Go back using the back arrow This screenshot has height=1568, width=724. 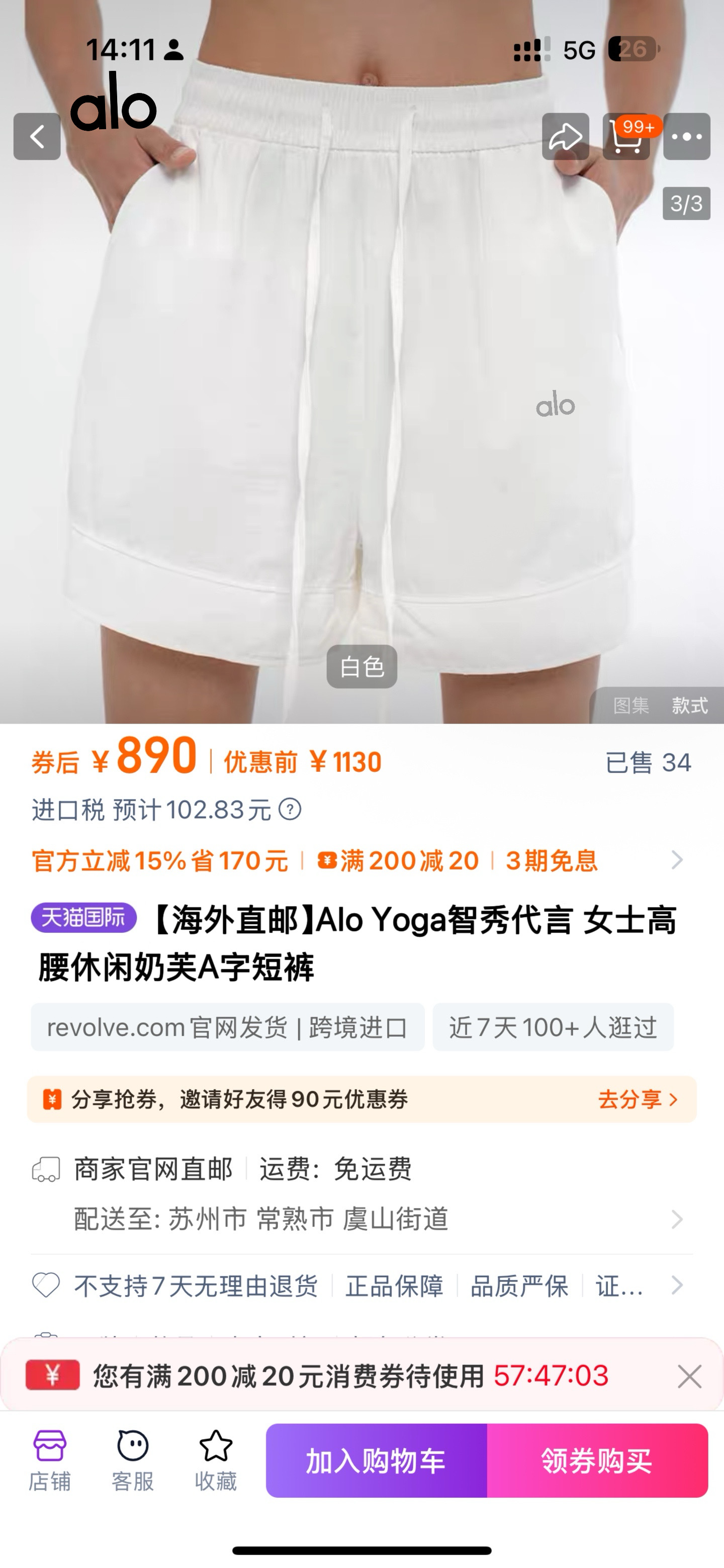pyautogui.click(x=37, y=136)
